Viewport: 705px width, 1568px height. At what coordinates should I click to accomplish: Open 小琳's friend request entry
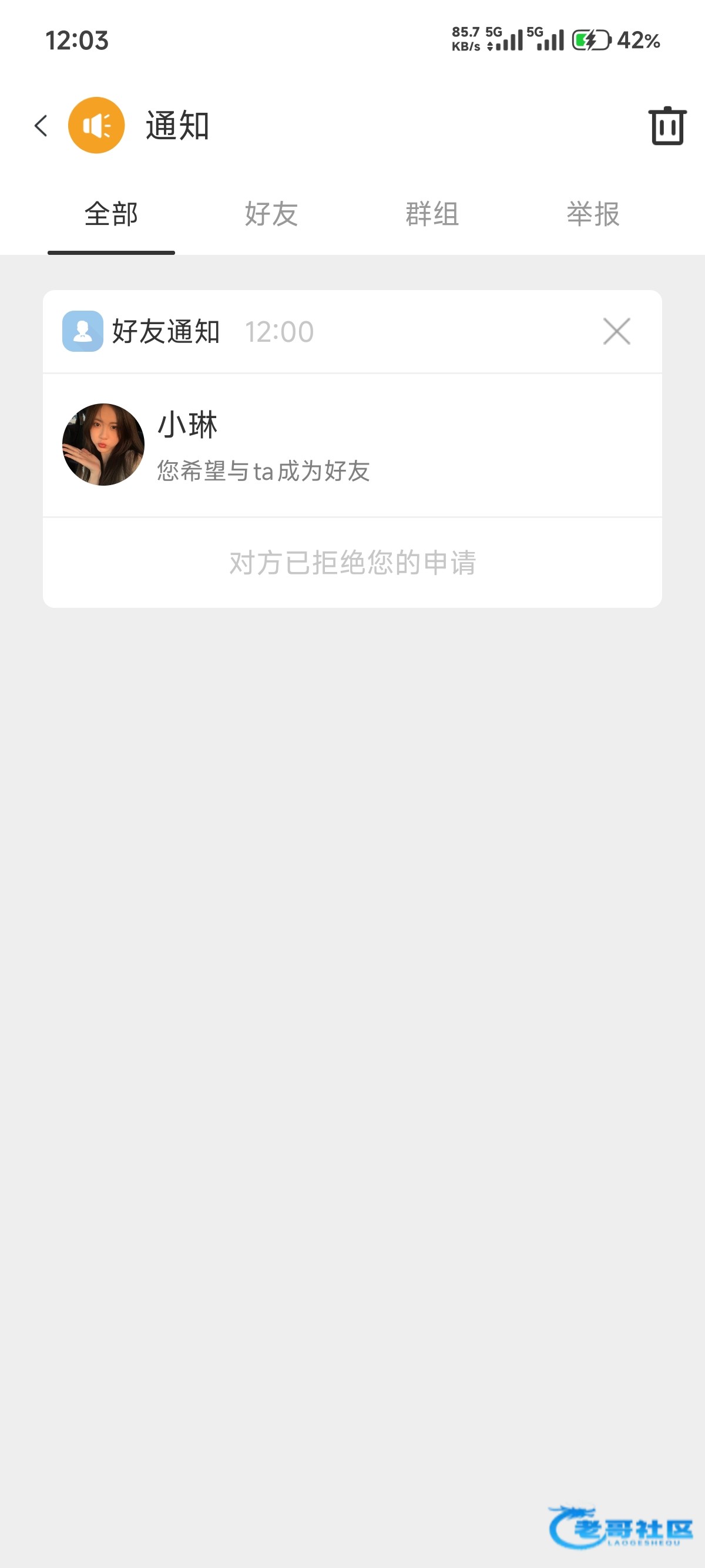coord(352,446)
